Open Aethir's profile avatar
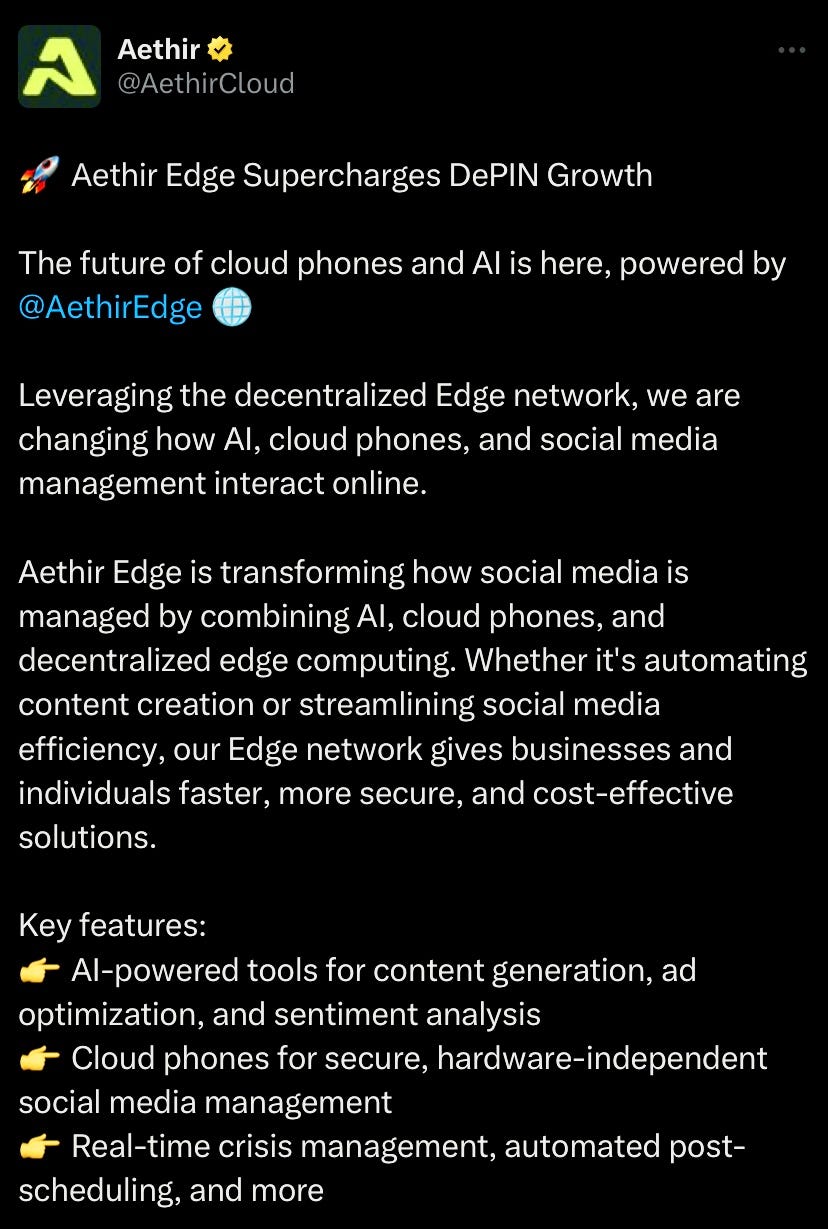828x1229 pixels. point(59,66)
